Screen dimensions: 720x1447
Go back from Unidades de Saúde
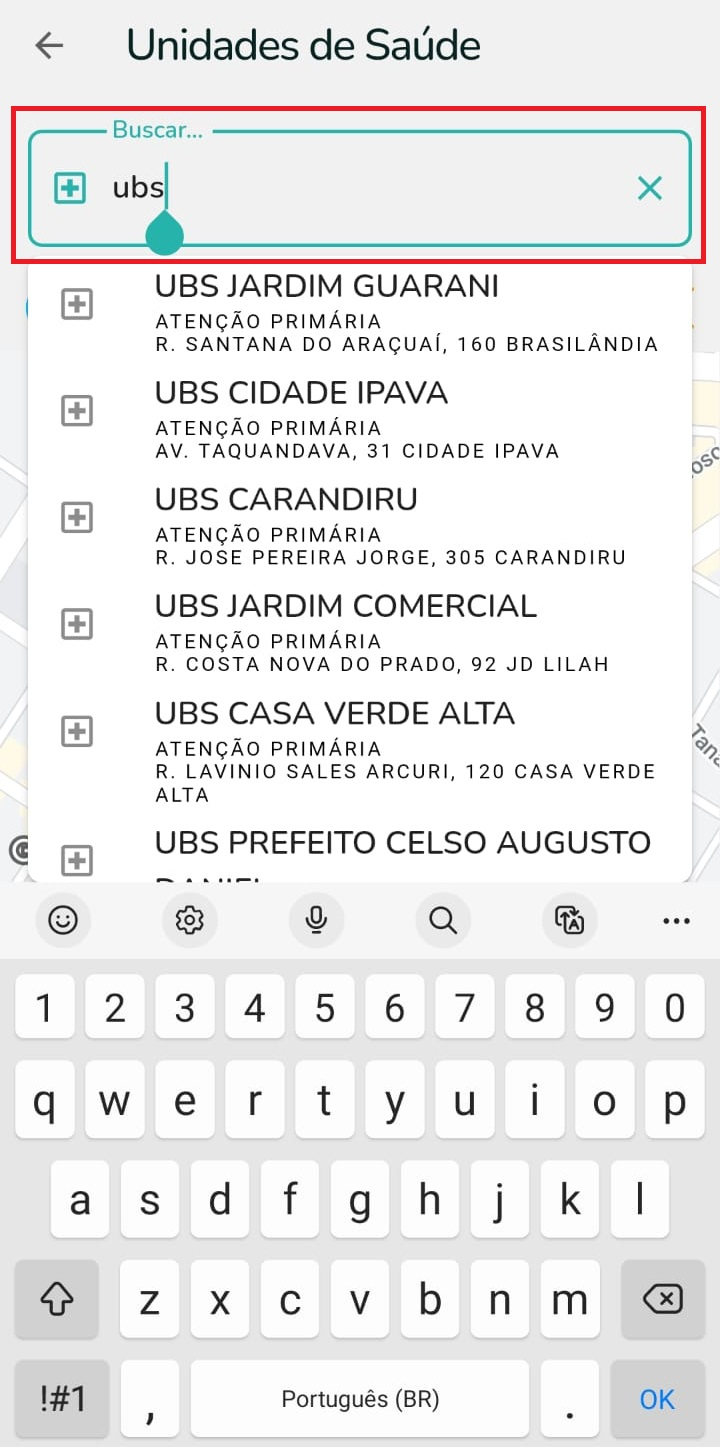[x=49, y=46]
